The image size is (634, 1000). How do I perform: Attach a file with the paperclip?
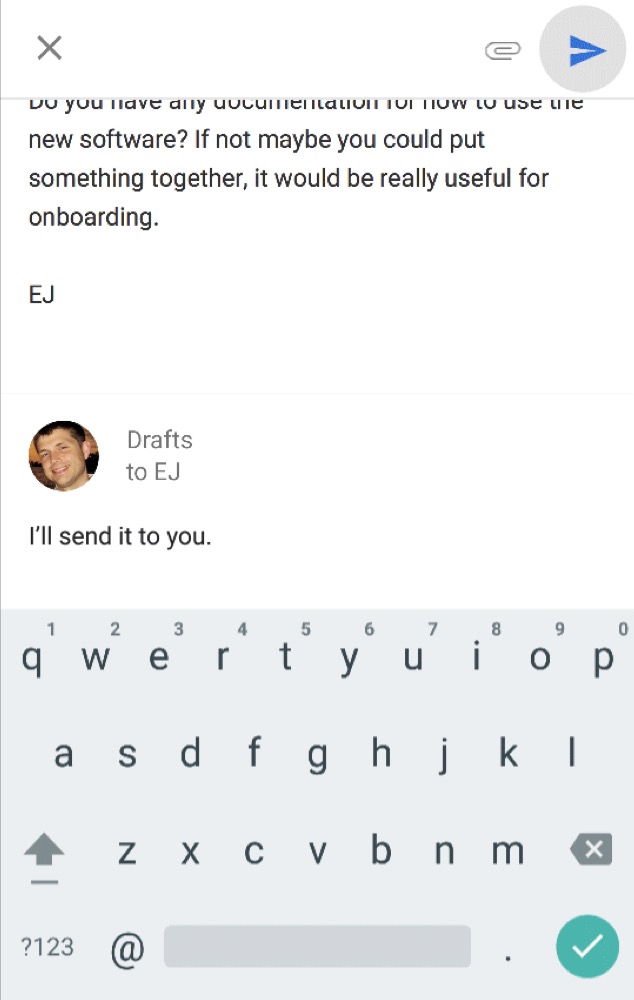pos(504,50)
